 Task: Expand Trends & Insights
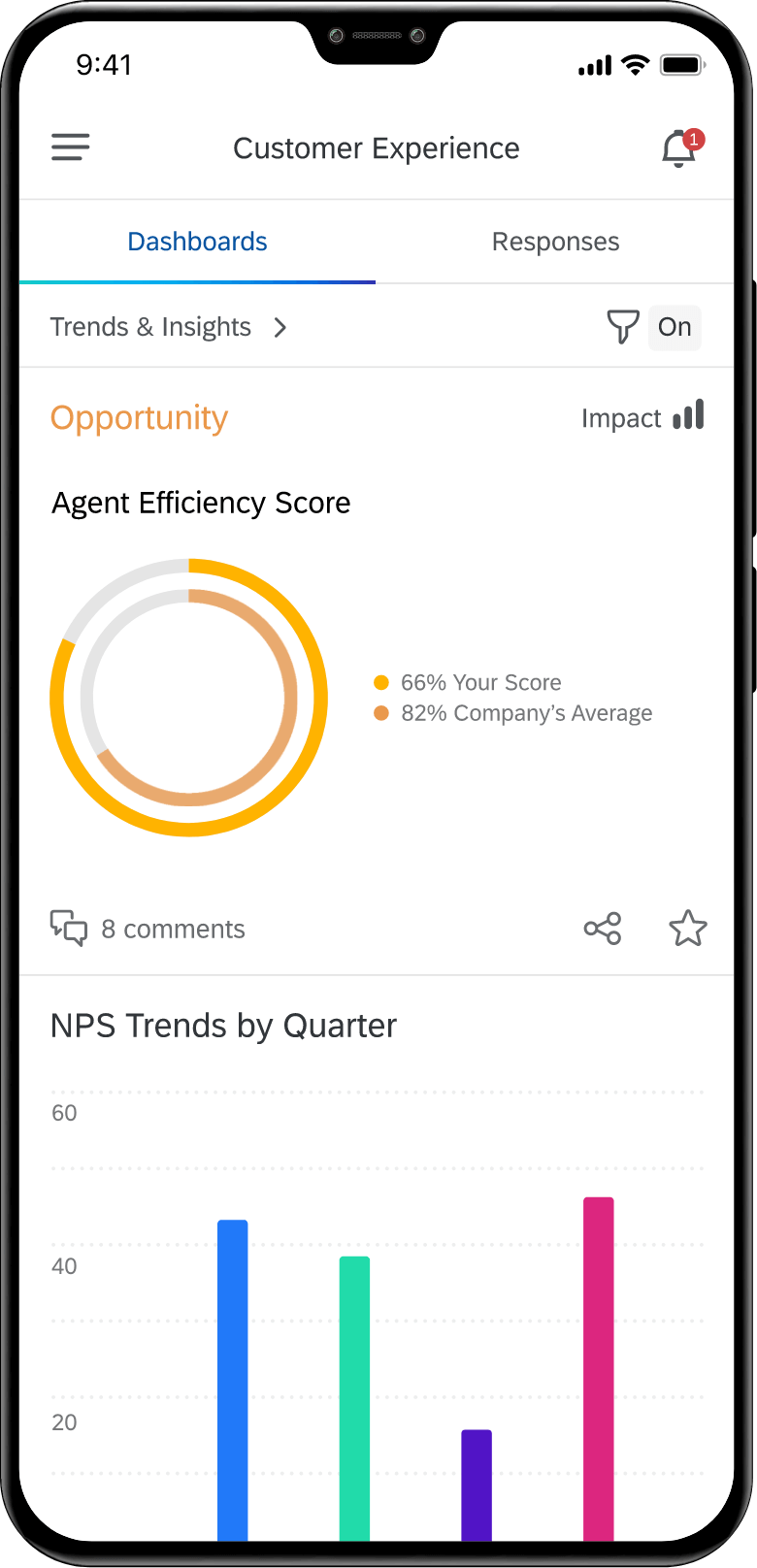click(x=169, y=327)
